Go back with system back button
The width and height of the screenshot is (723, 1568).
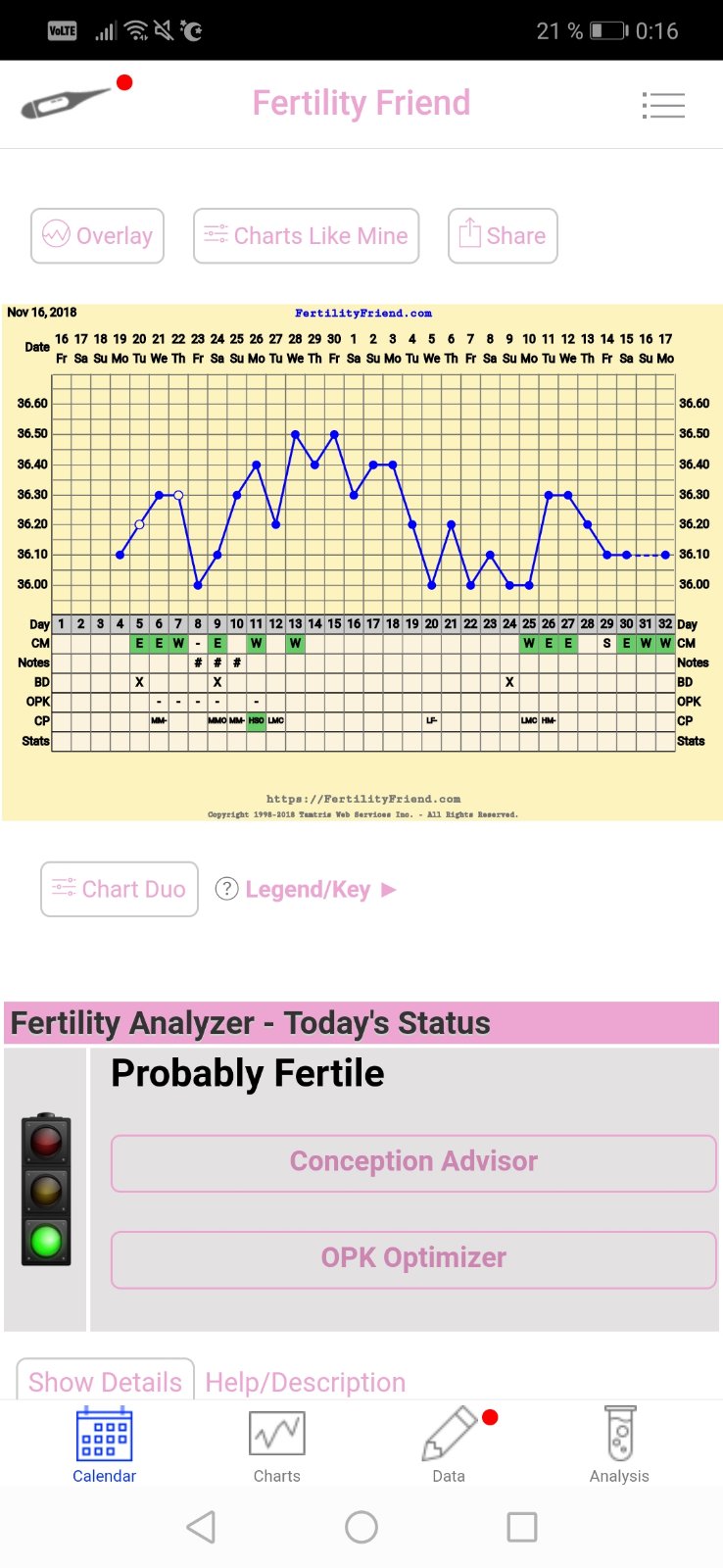pyautogui.click(x=201, y=1526)
